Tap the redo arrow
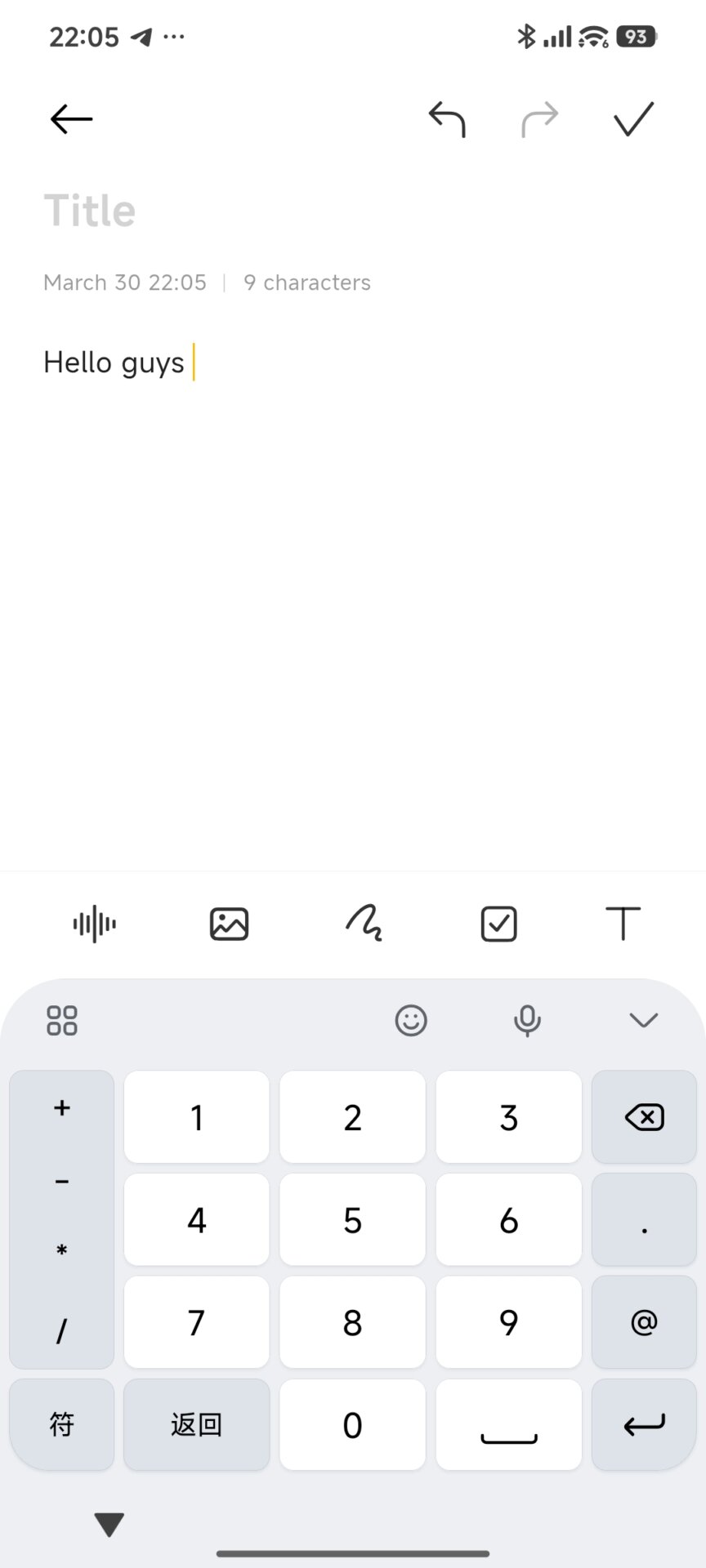 pyautogui.click(x=538, y=118)
